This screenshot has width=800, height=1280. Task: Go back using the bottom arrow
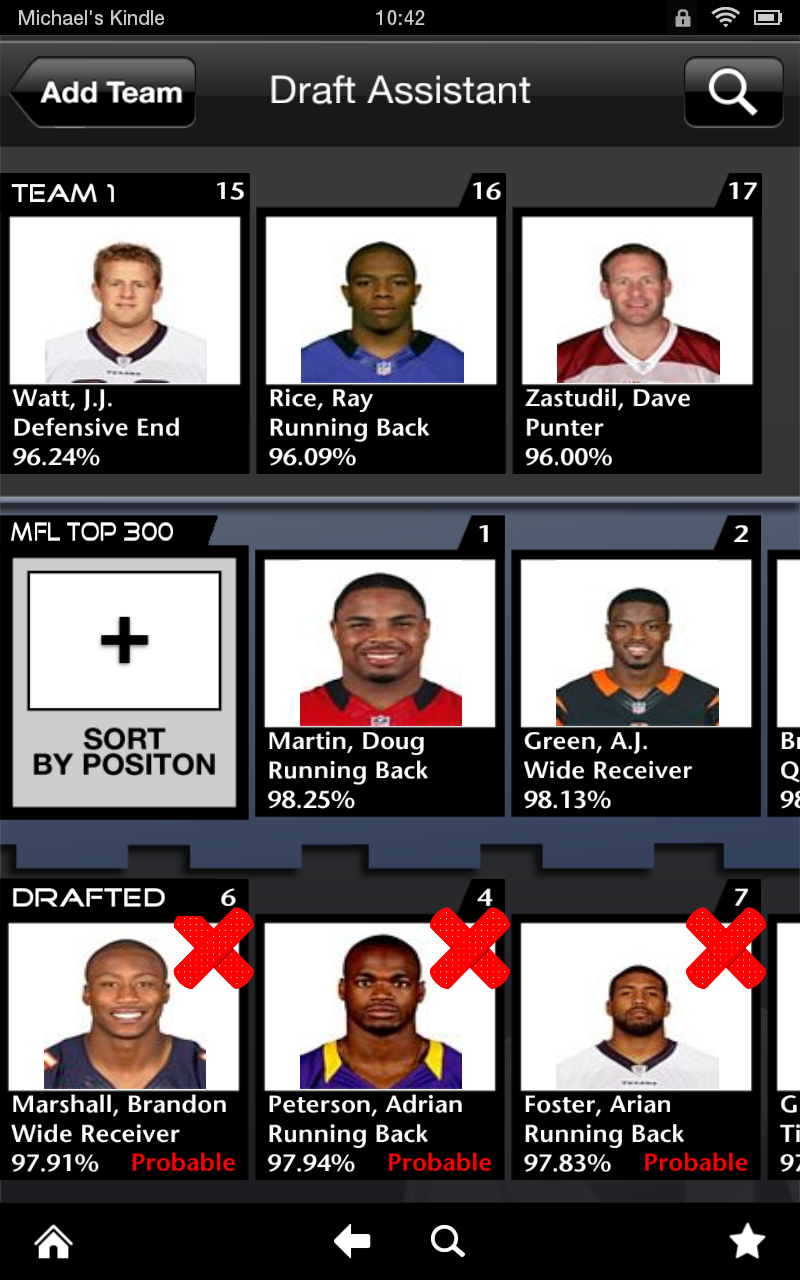tap(352, 1242)
